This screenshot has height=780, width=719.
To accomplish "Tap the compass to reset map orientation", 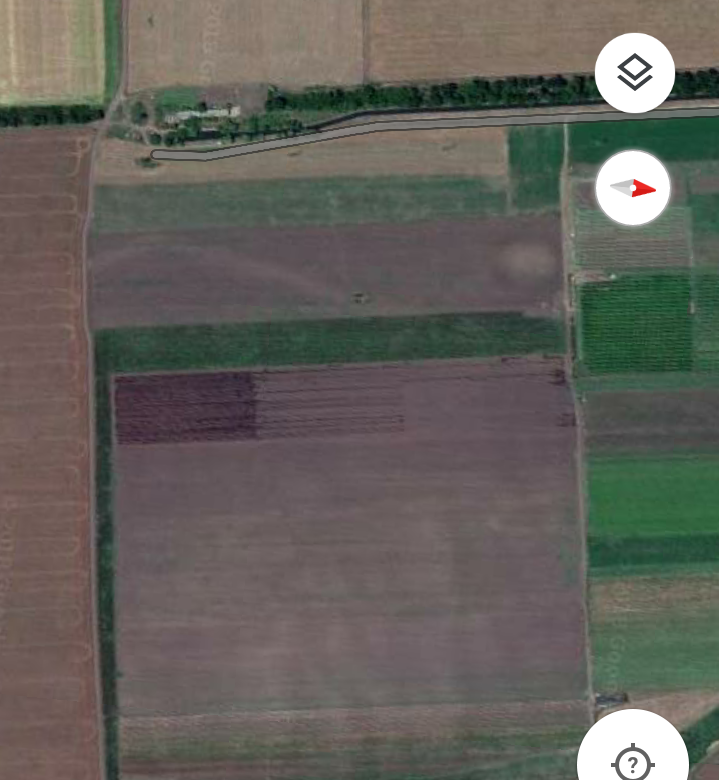I will (632, 188).
